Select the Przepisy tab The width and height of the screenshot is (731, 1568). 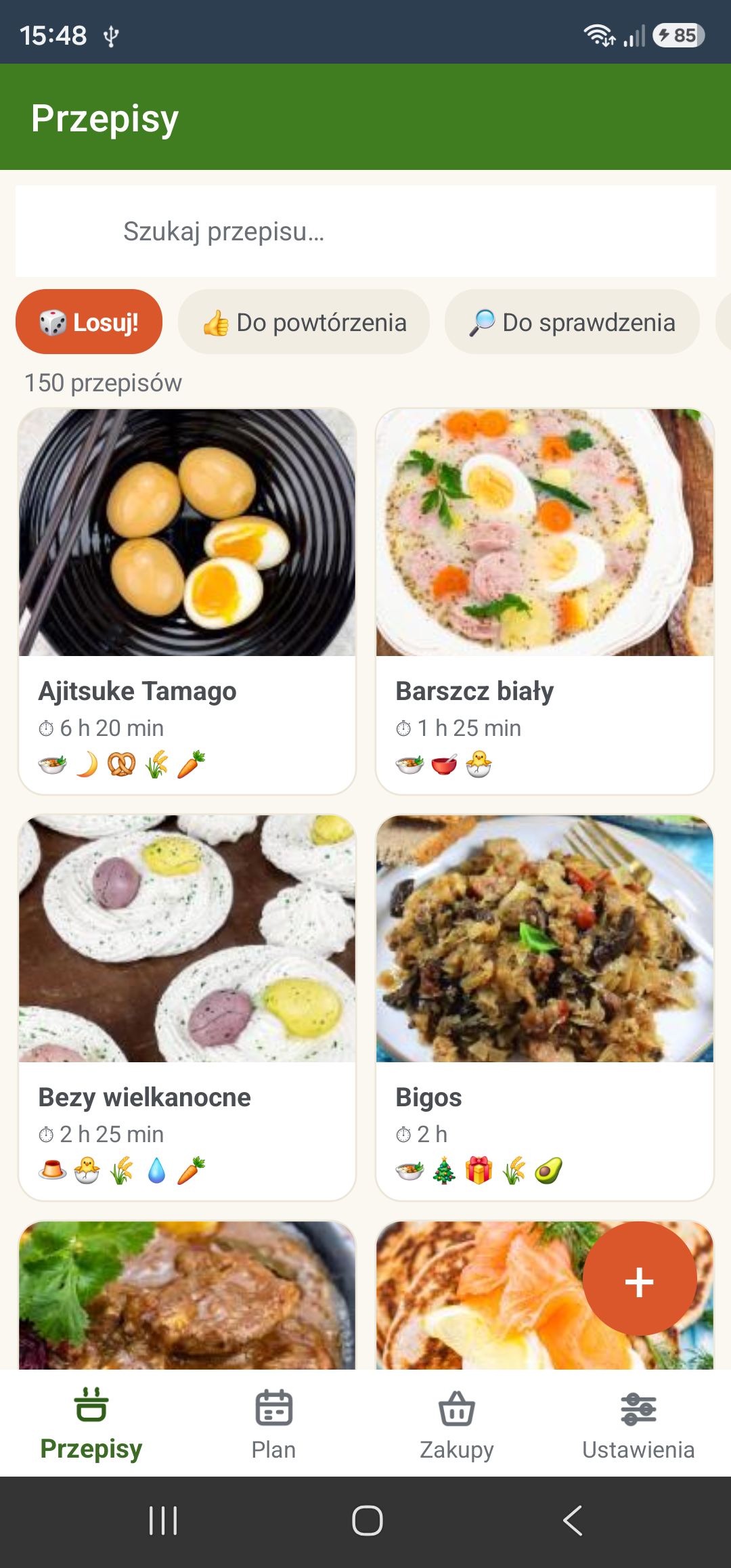pyautogui.click(x=91, y=1423)
